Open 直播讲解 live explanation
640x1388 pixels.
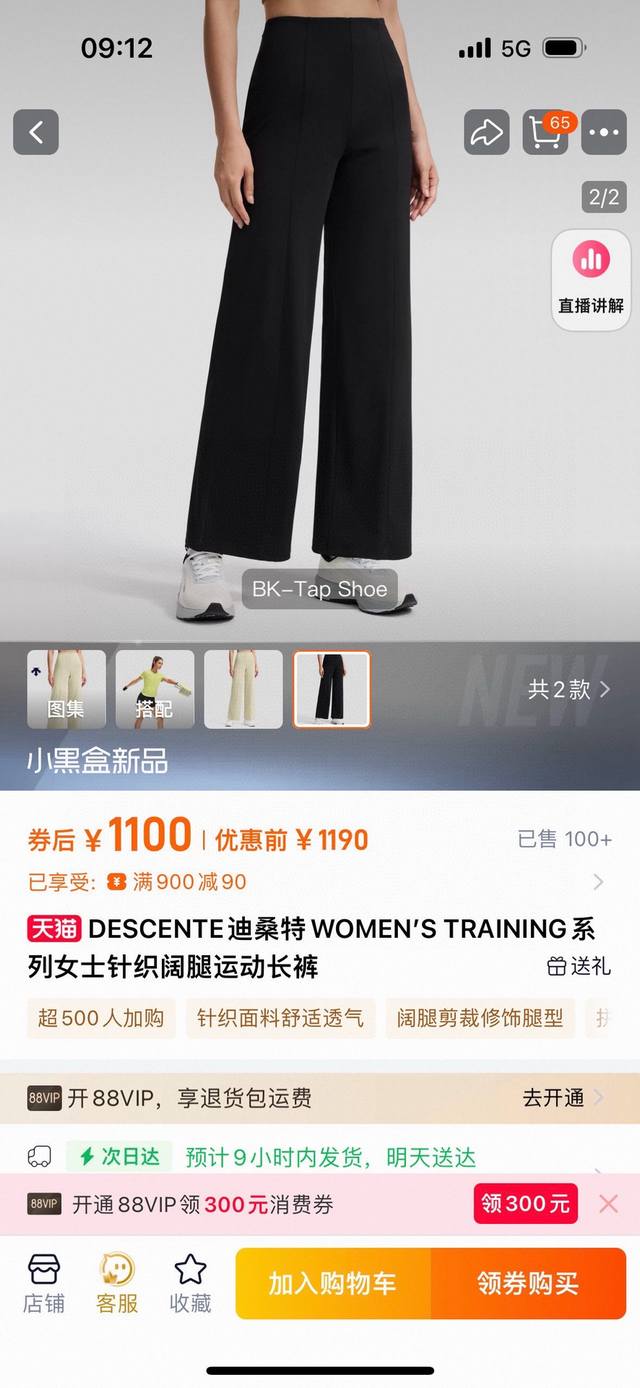[x=591, y=279]
